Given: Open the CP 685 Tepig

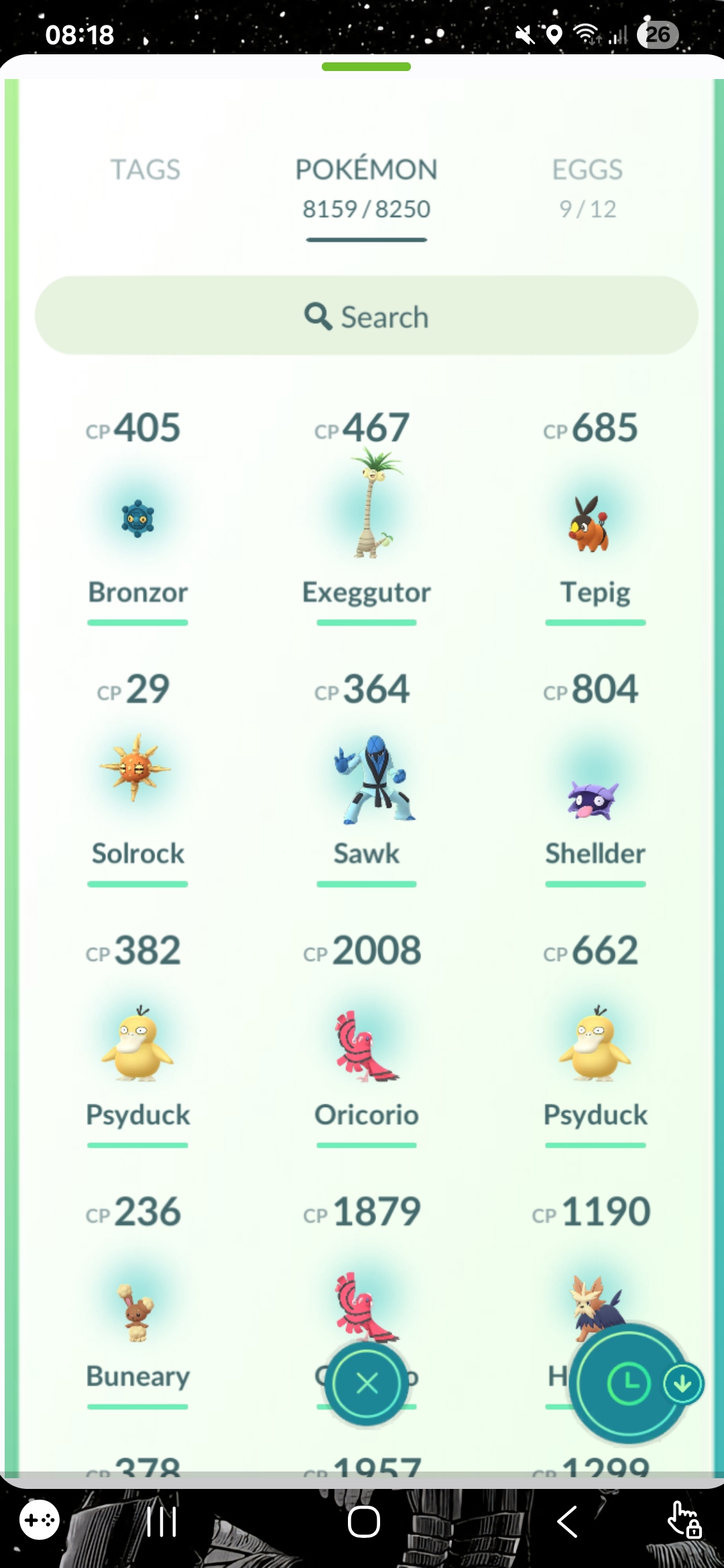Looking at the screenshot, I should 594,524.
